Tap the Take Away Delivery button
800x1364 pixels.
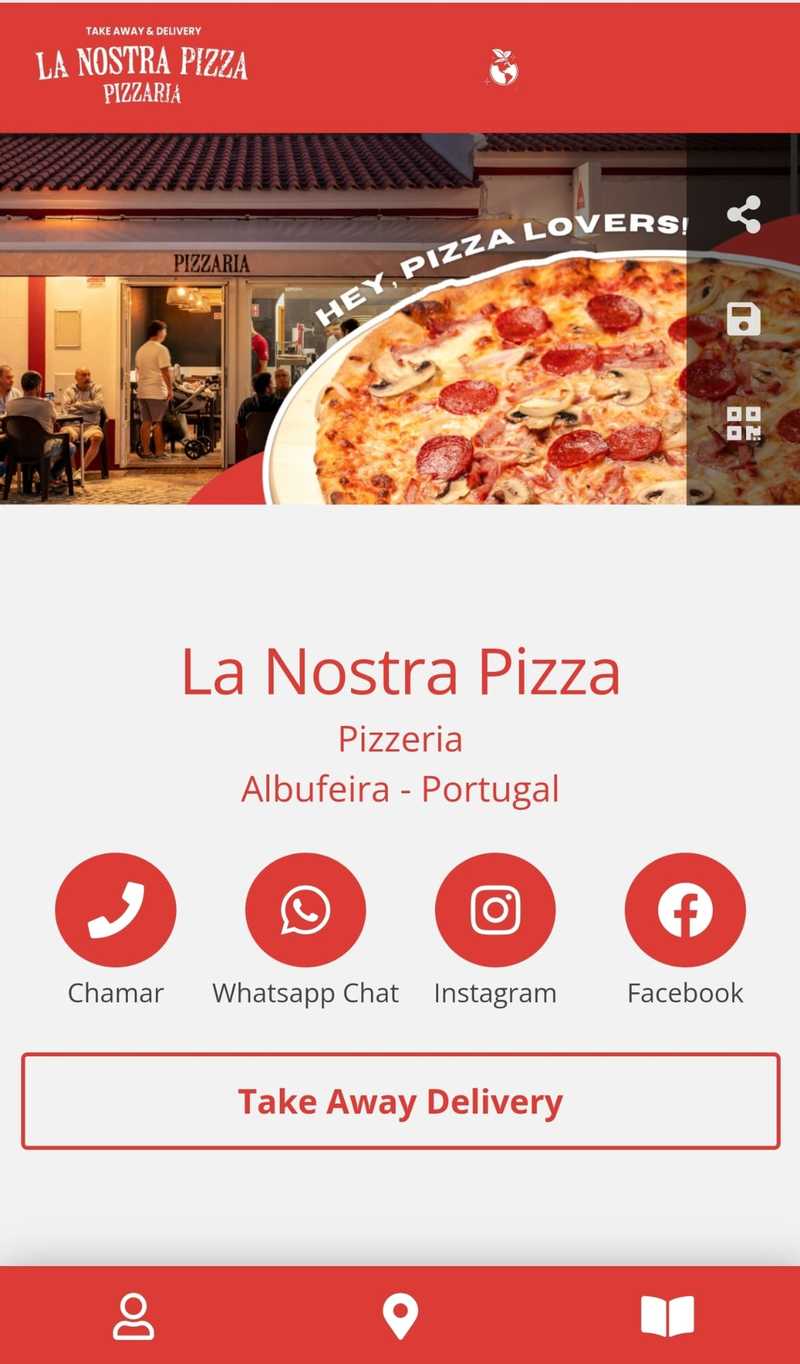coord(400,1101)
